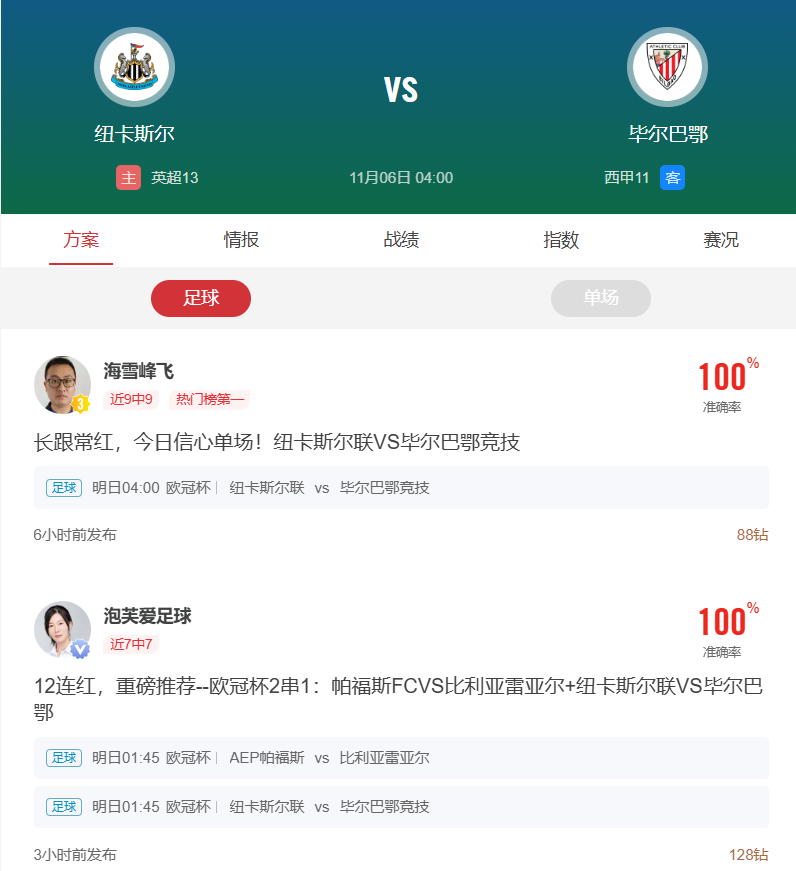This screenshot has width=796, height=871.
Task: Open the 12连红 欧冠杯2串1 prediction post
Action: (x=397, y=699)
